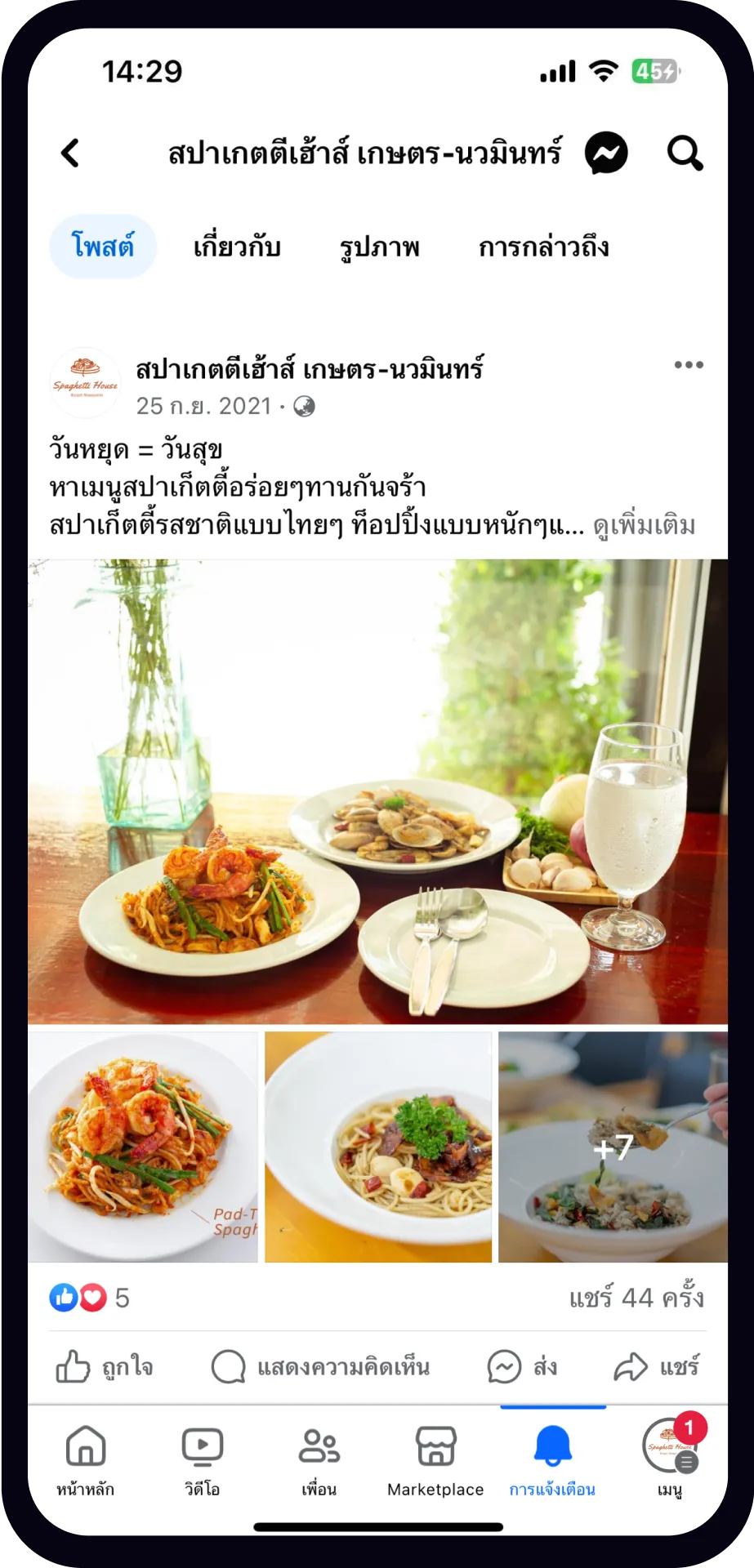Open the search icon in the header
Viewport: 754px width, 1568px height.
tap(684, 153)
